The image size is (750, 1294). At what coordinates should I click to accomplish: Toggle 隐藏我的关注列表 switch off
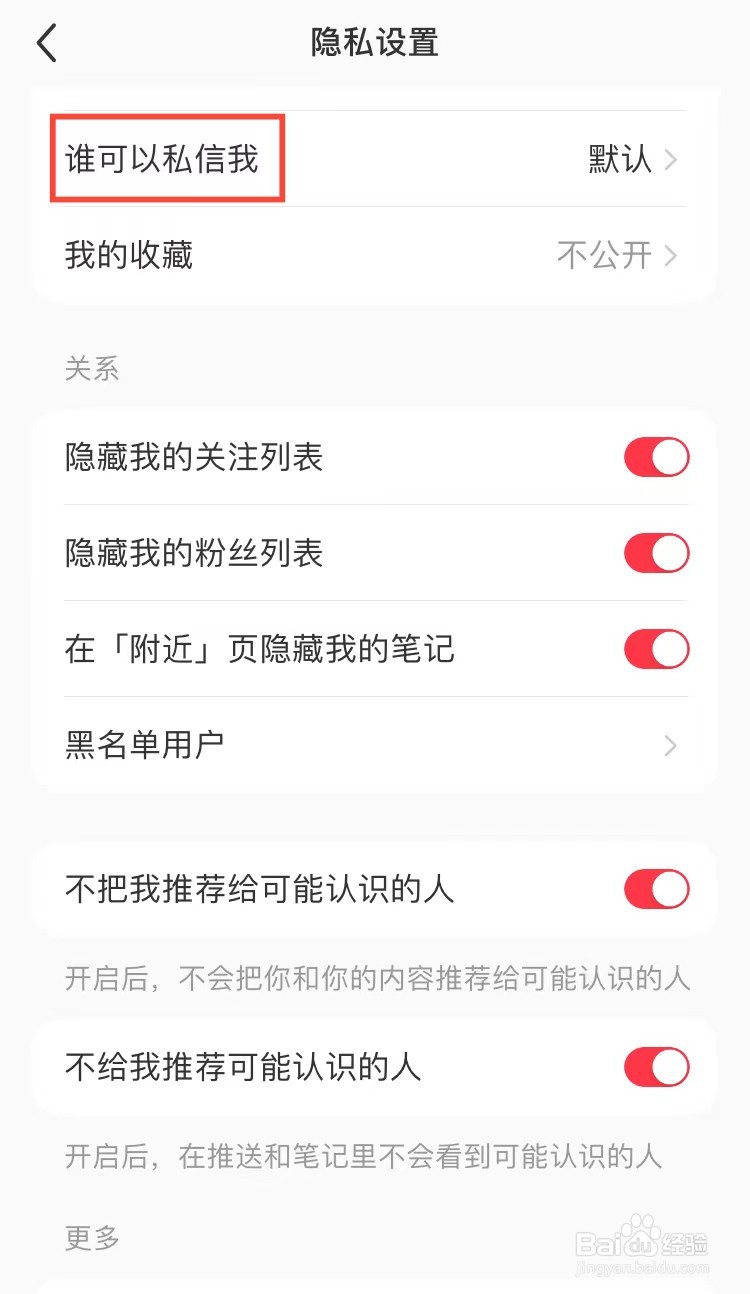[x=657, y=457]
